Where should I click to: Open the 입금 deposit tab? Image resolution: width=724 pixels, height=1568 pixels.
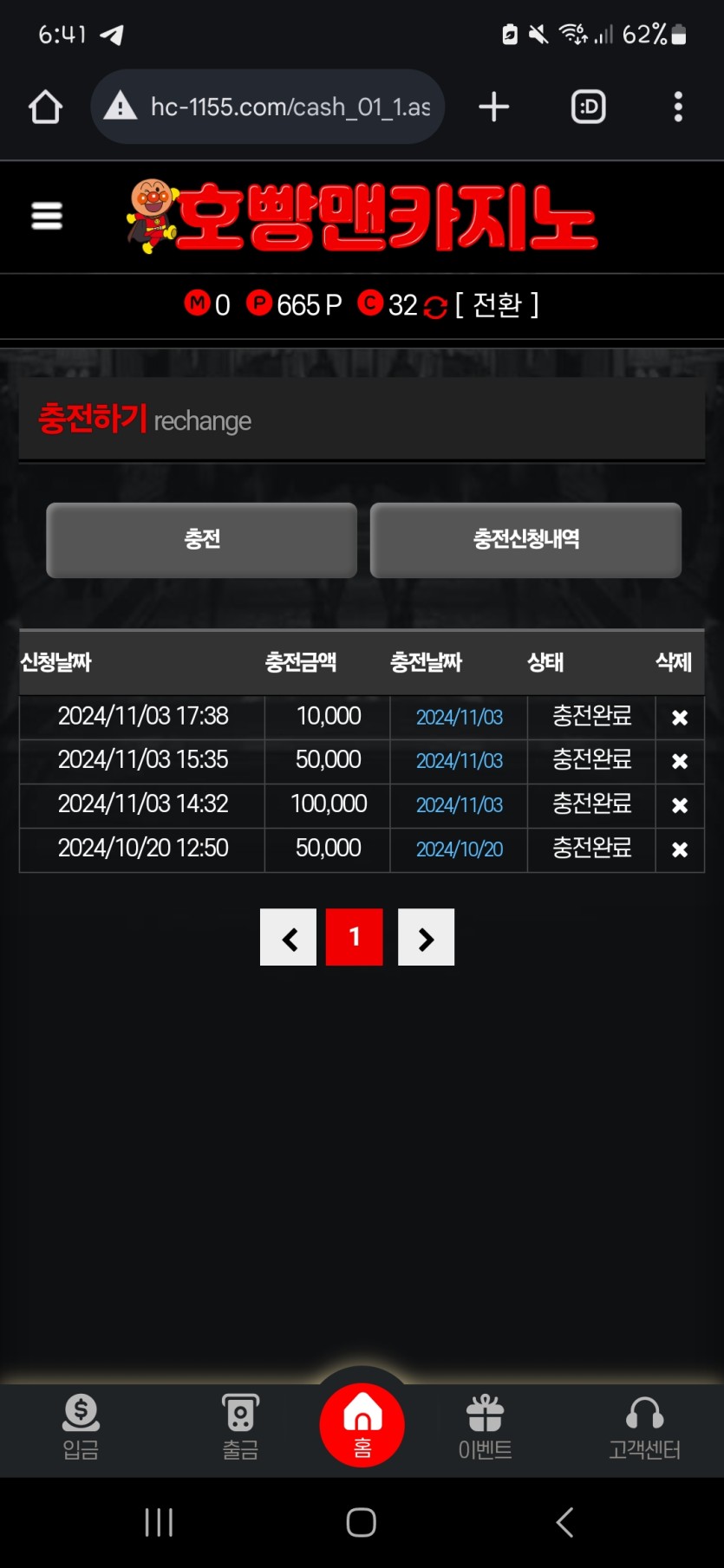[81, 1426]
